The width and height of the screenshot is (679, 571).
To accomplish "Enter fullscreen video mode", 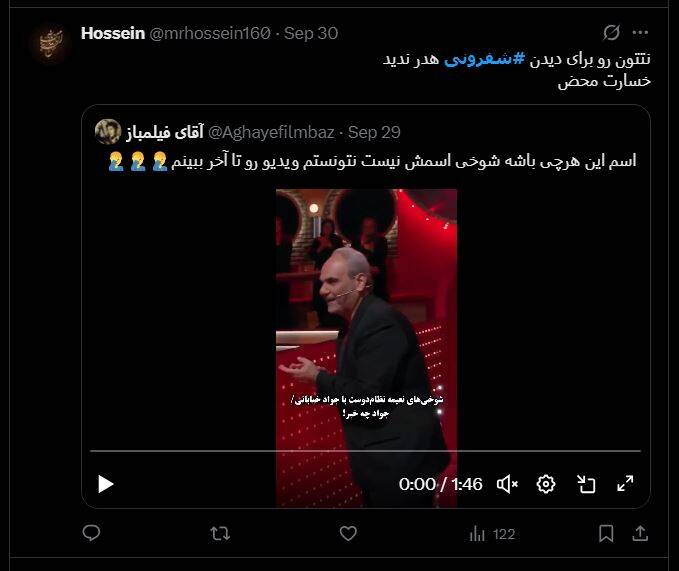I will tap(625, 484).
